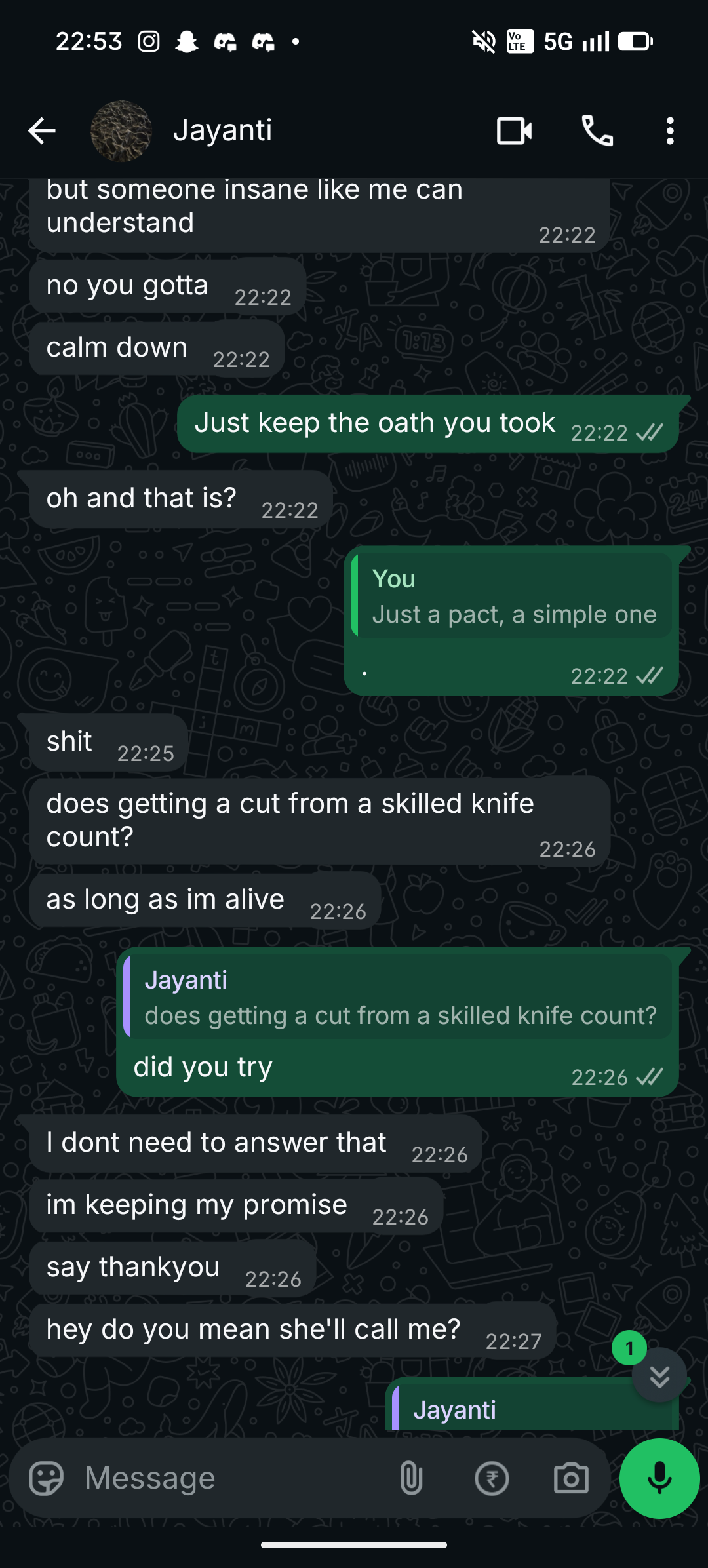The image size is (708, 1568).
Task: Focus the Message text field
Action: [229, 1478]
